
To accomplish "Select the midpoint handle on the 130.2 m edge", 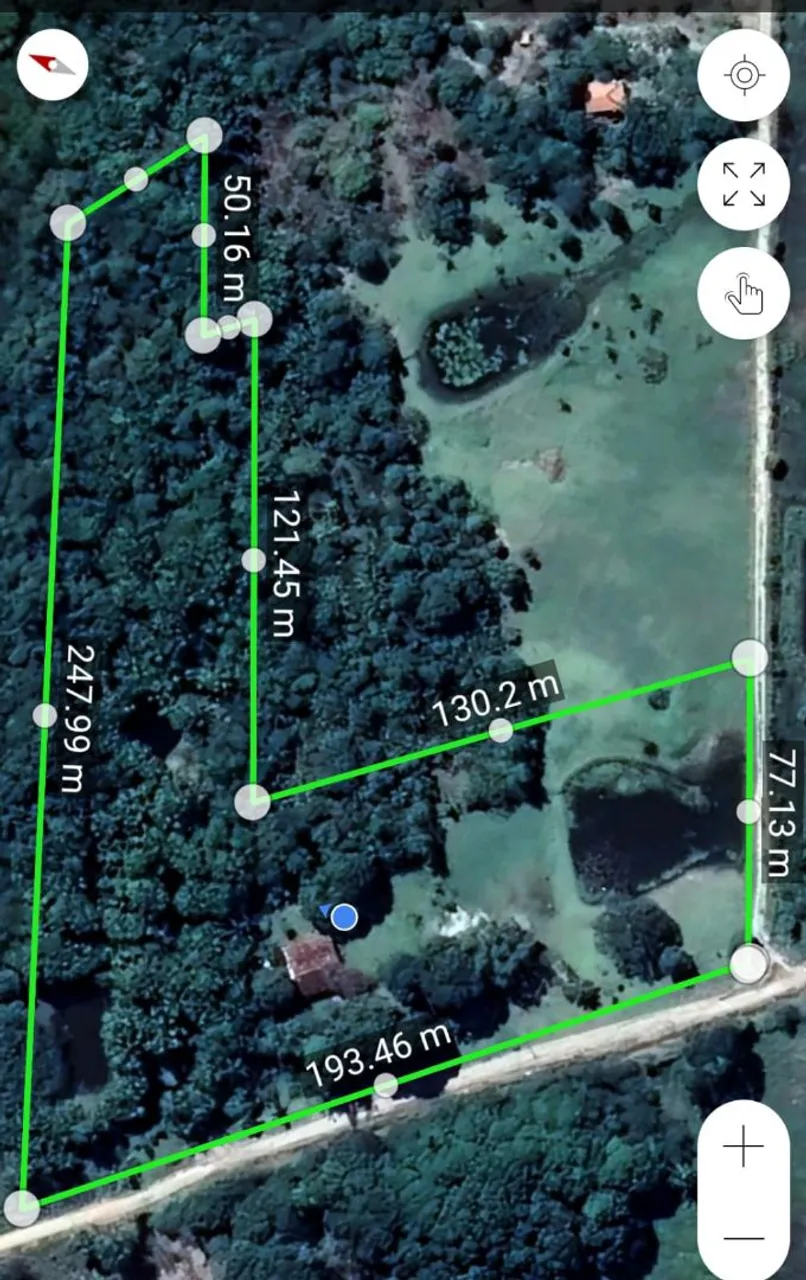I will tap(501, 731).
